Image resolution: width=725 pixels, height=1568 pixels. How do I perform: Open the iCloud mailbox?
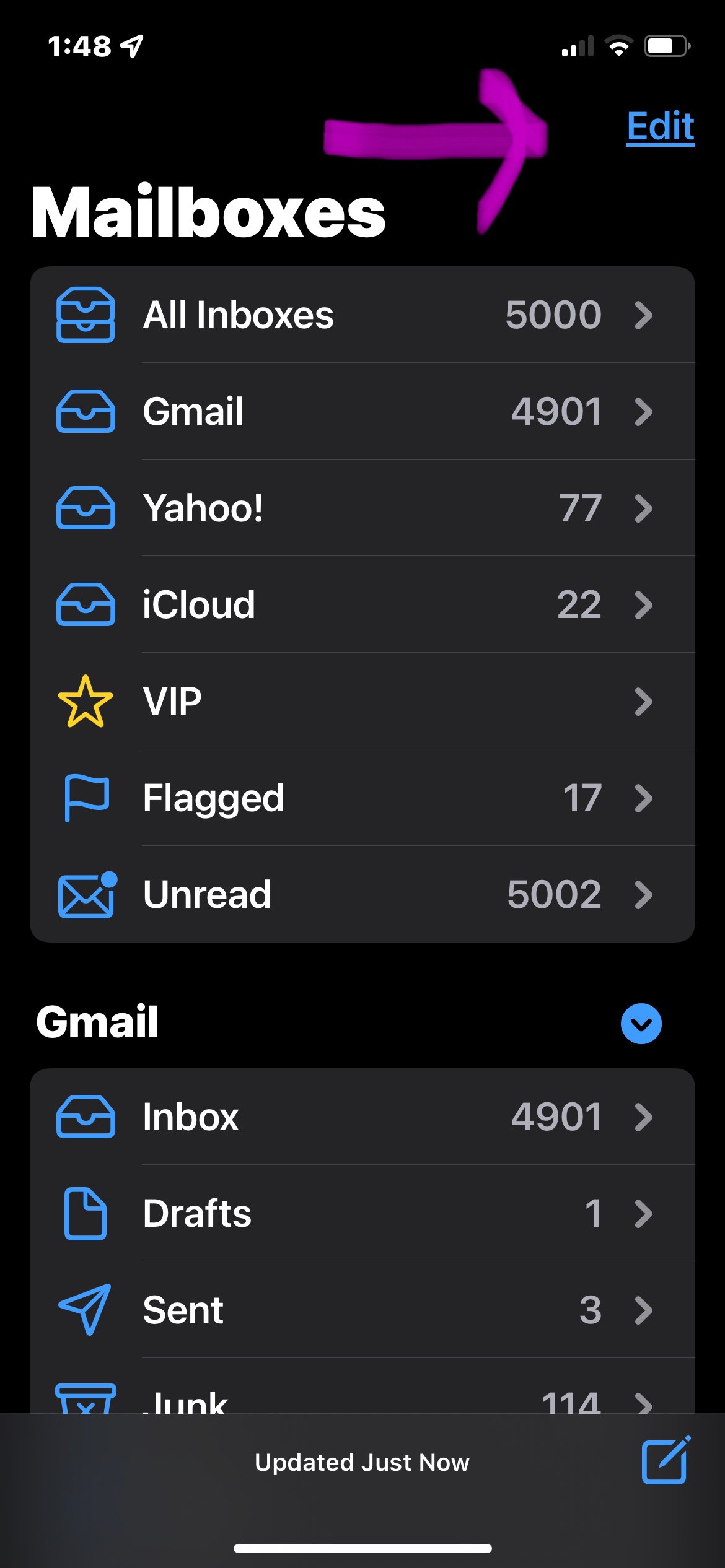pos(362,604)
